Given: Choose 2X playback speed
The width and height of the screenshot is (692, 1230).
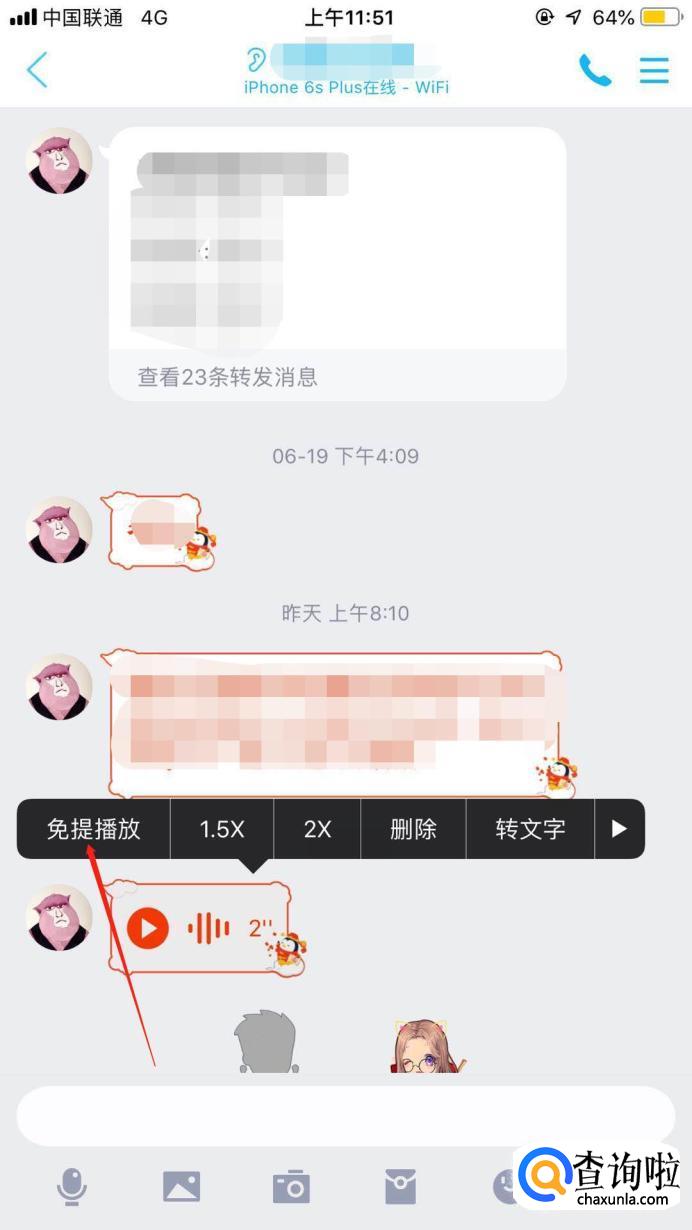Looking at the screenshot, I should (317, 829).
